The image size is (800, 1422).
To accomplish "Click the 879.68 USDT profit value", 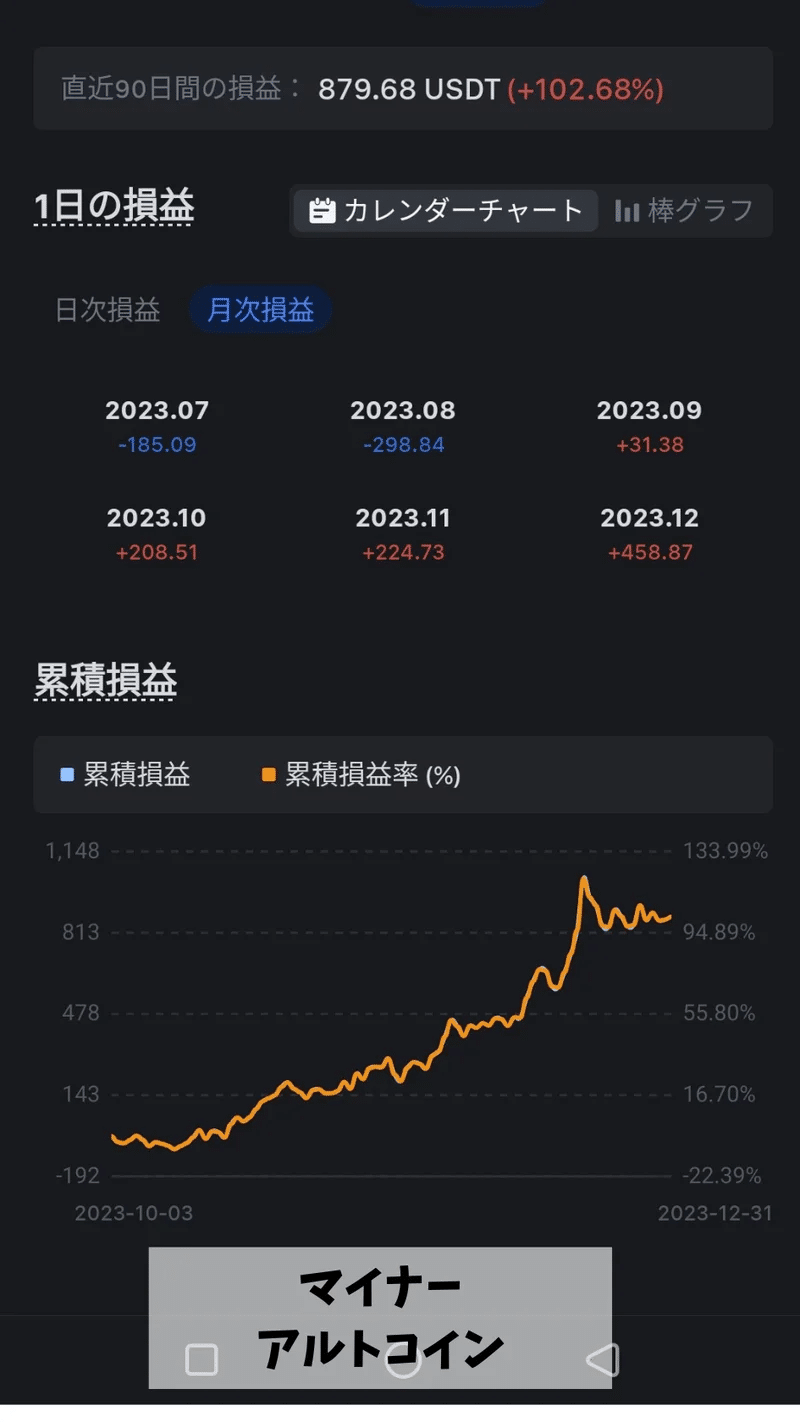I will point(408,88).
